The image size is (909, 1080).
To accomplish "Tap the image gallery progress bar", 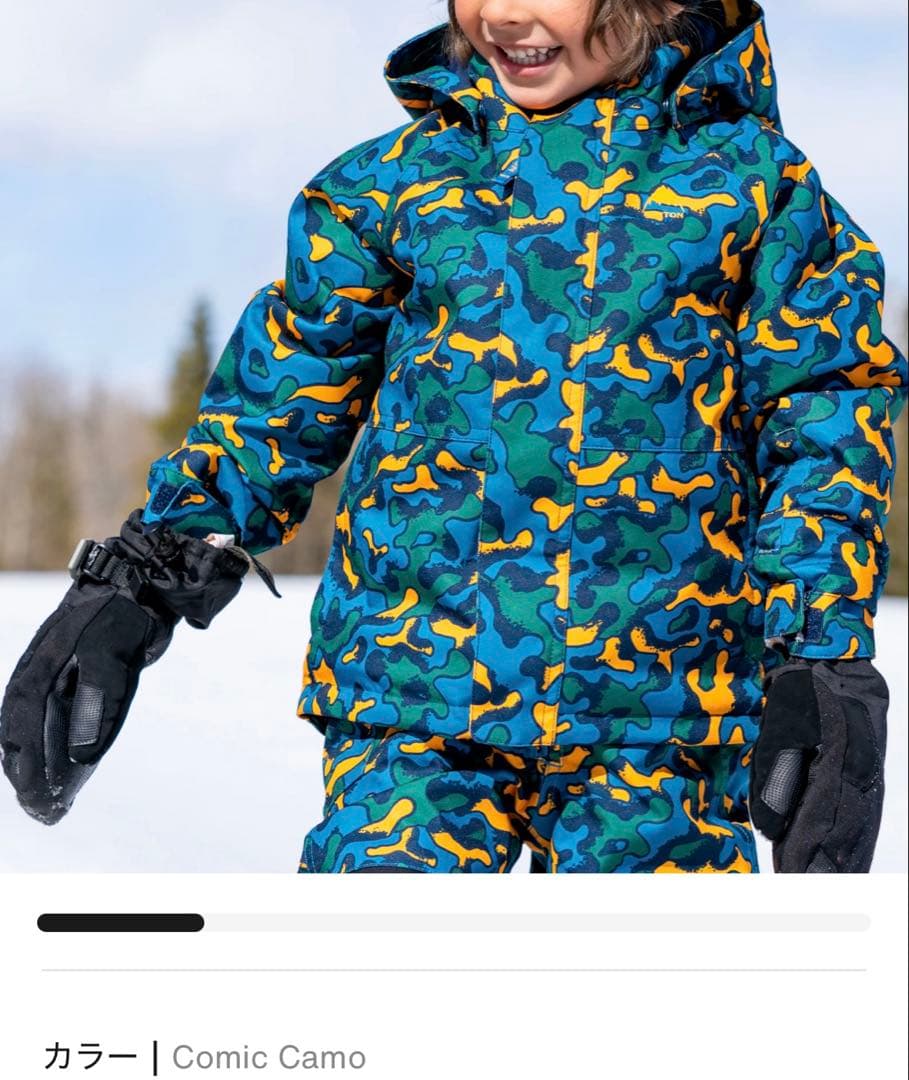I will (454, 922).
